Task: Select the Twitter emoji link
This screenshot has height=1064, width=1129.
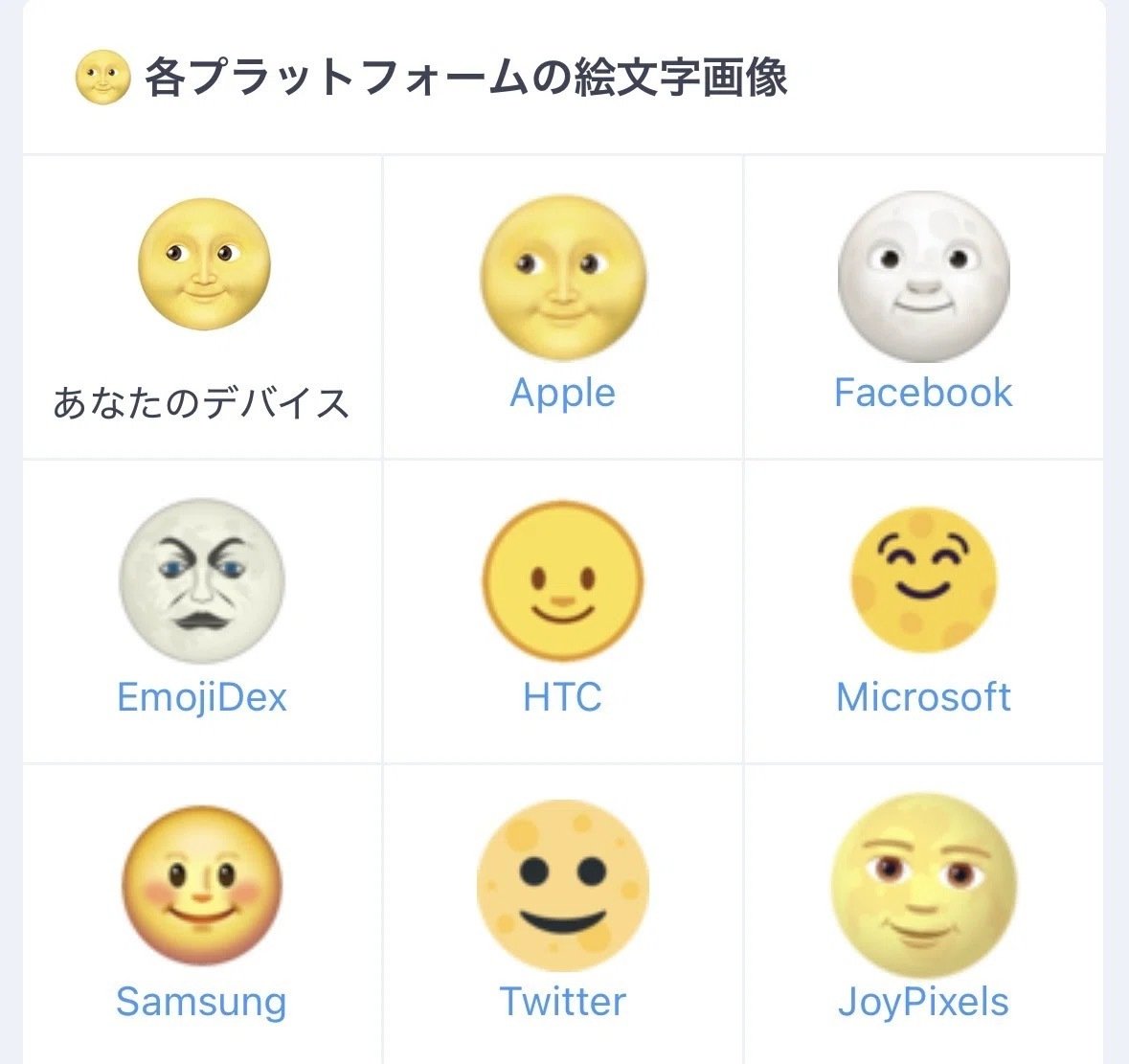Action: coord(563,1002)
